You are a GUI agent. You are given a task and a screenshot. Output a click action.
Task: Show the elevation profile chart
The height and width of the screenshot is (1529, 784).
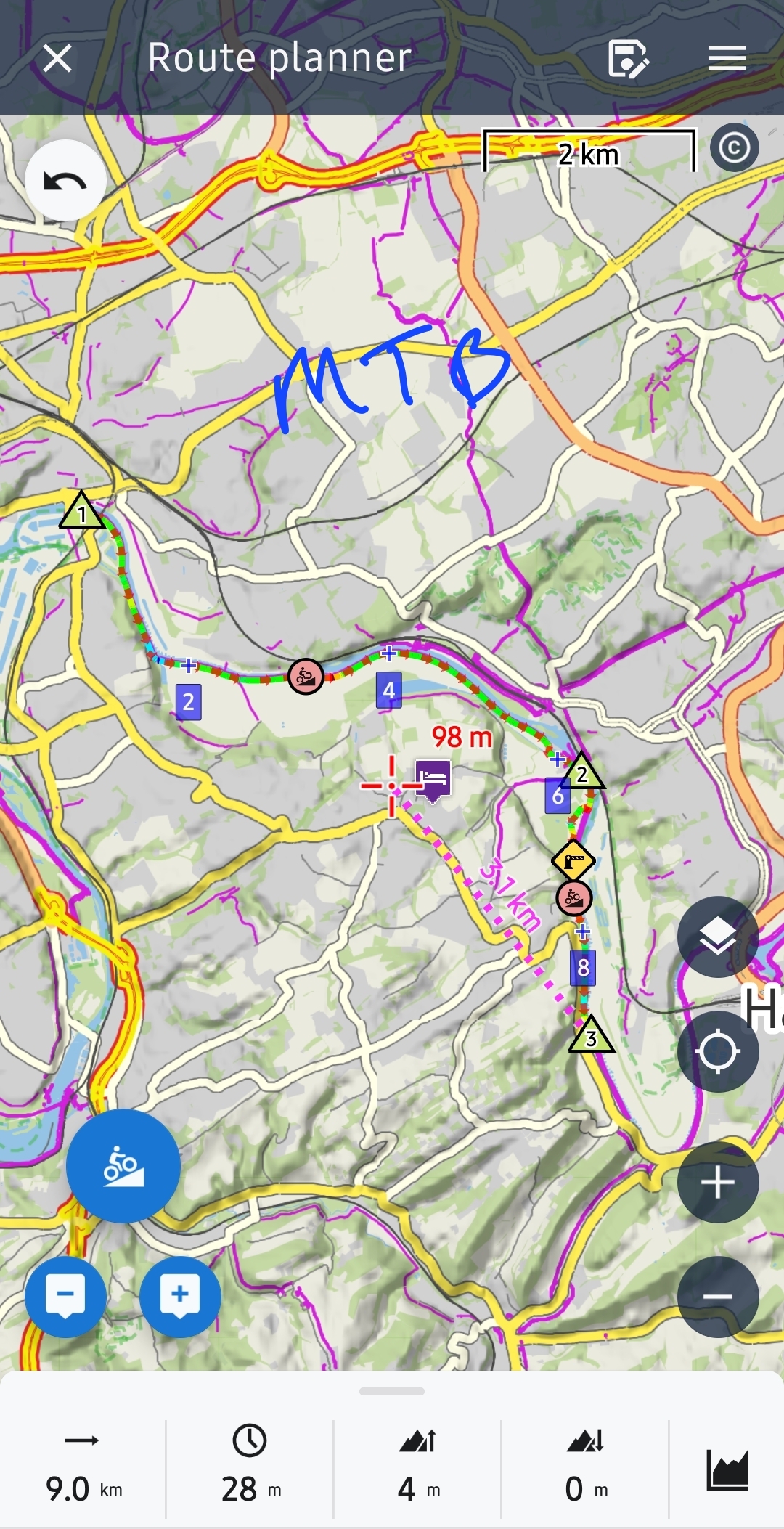tap(727, 1469)
